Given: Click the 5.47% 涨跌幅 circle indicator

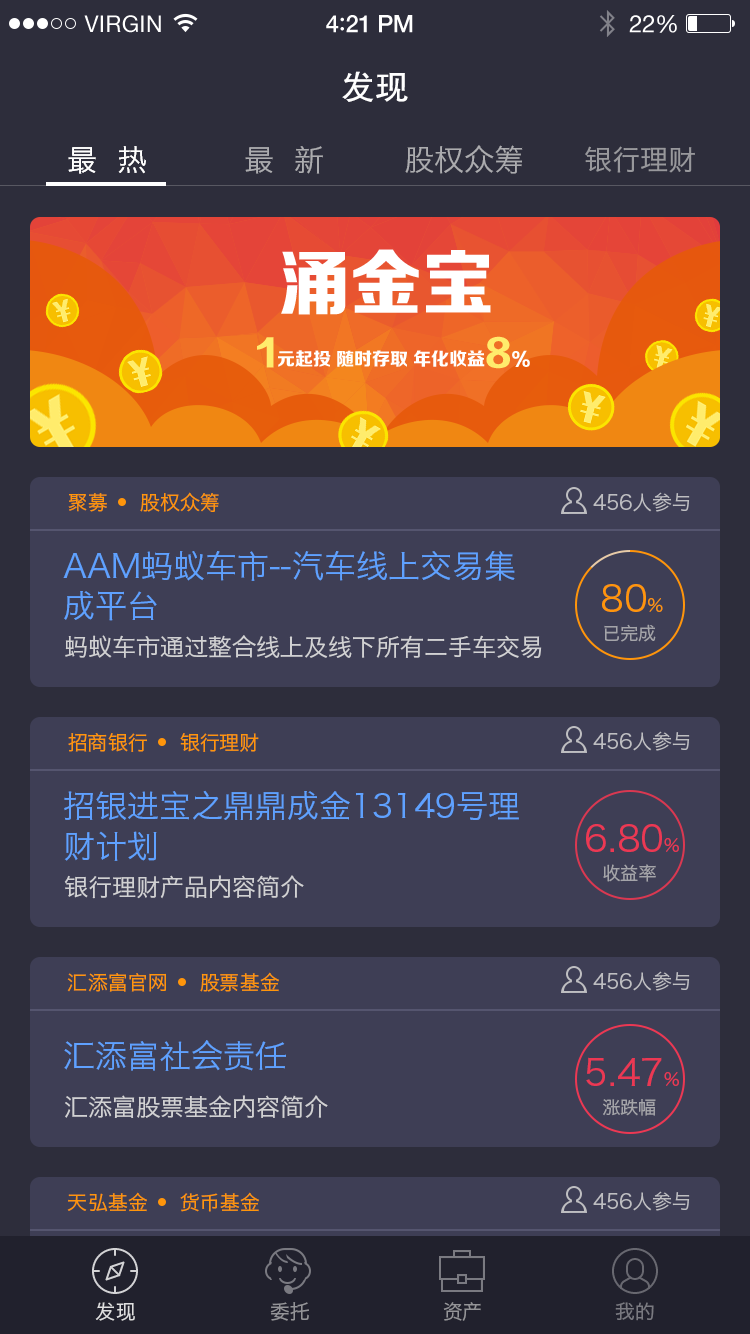Looking at the screenshot, I should 629,1079.
